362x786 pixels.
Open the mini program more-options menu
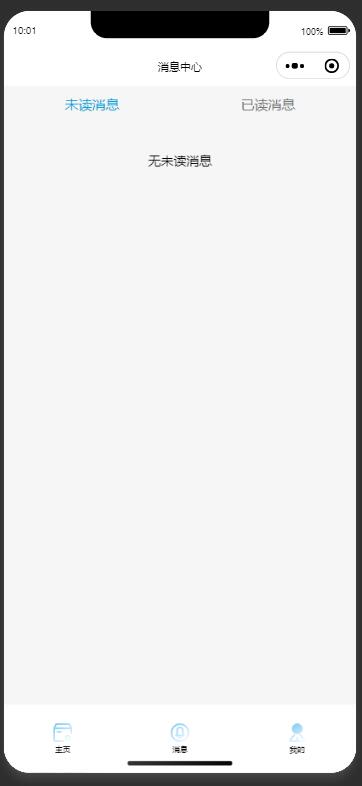coord(295,66)
